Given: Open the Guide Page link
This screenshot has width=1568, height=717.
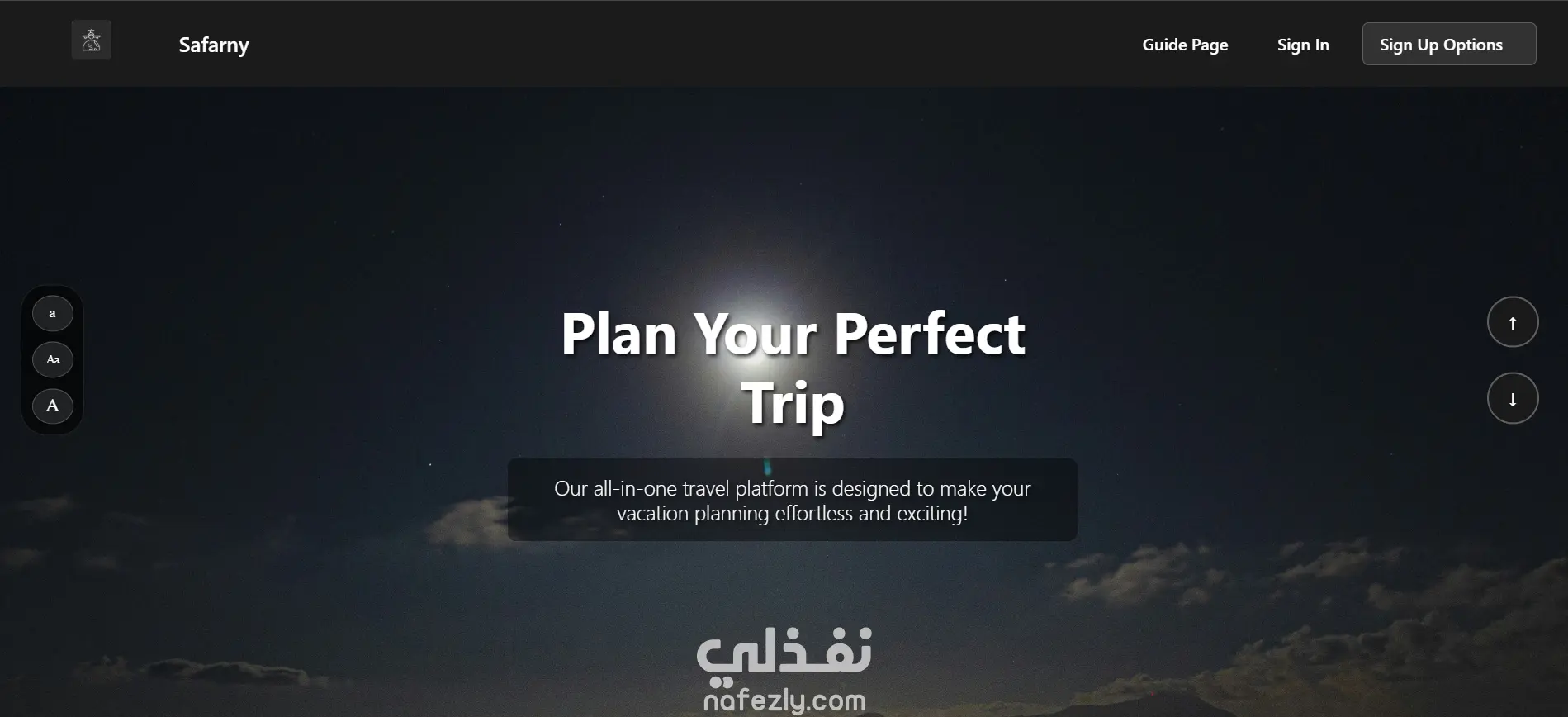Looking at the screenshot, I should click(x=1185, y=45).
